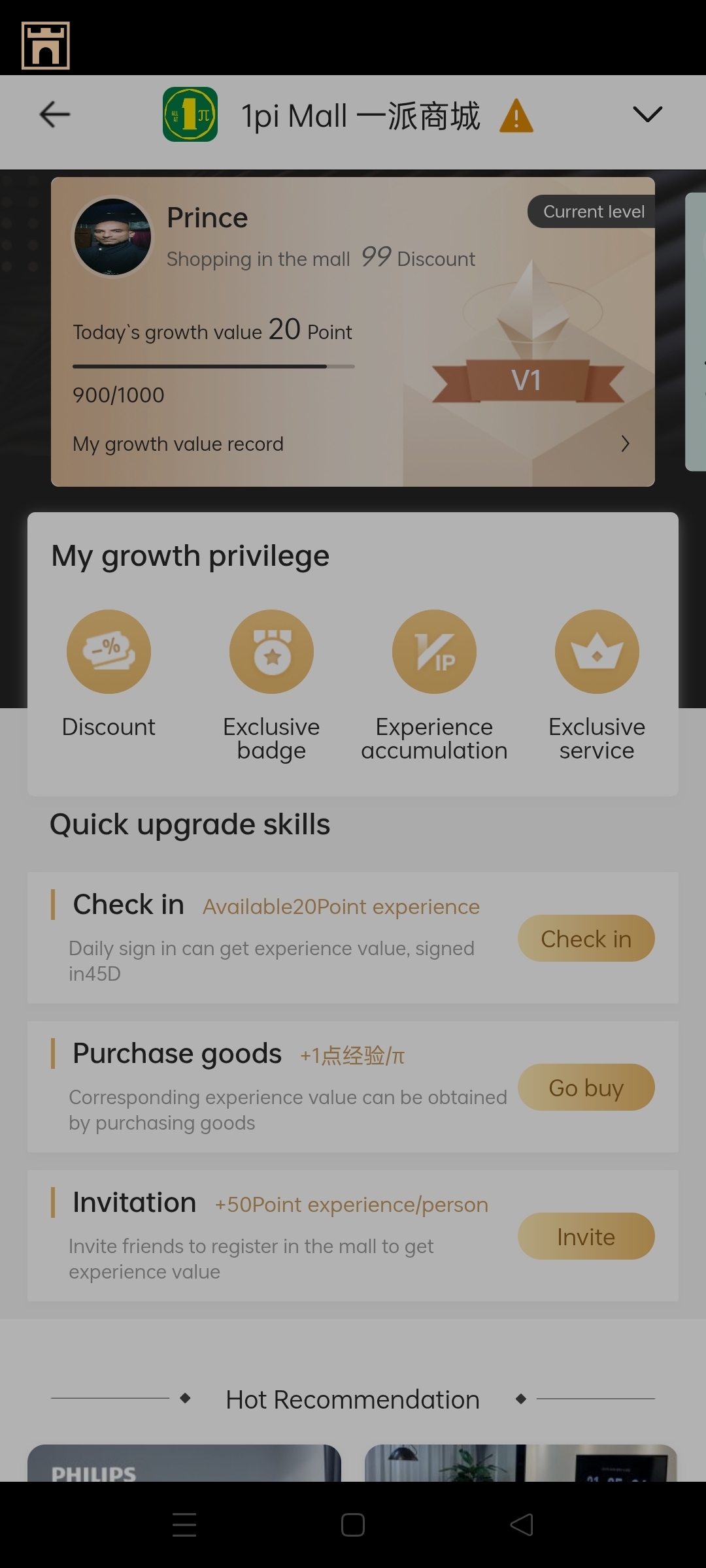Tap the system home button
Image resolution: width=706 pixels, height=1568 pixels.
click(x=353, y=1525)
